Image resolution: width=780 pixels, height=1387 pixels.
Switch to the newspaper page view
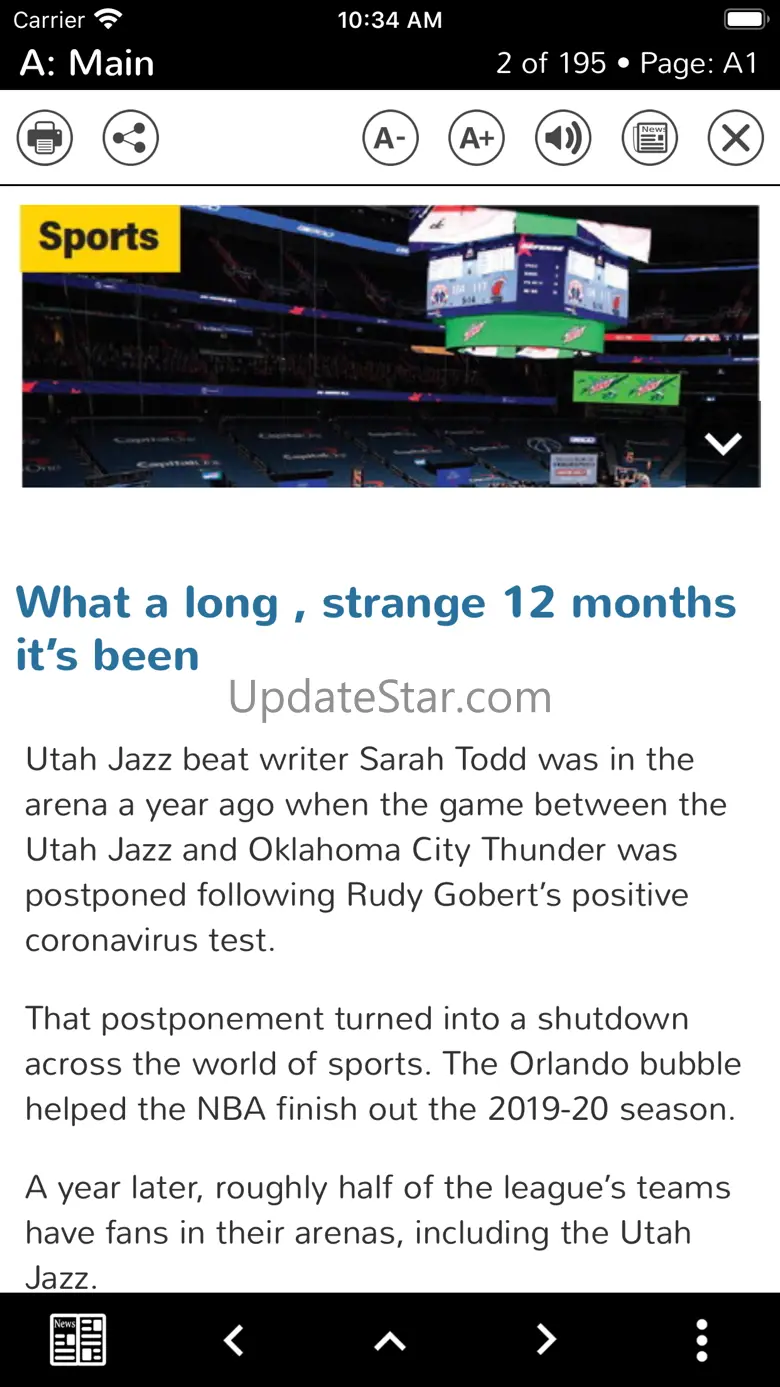click(x=650, y=137)
